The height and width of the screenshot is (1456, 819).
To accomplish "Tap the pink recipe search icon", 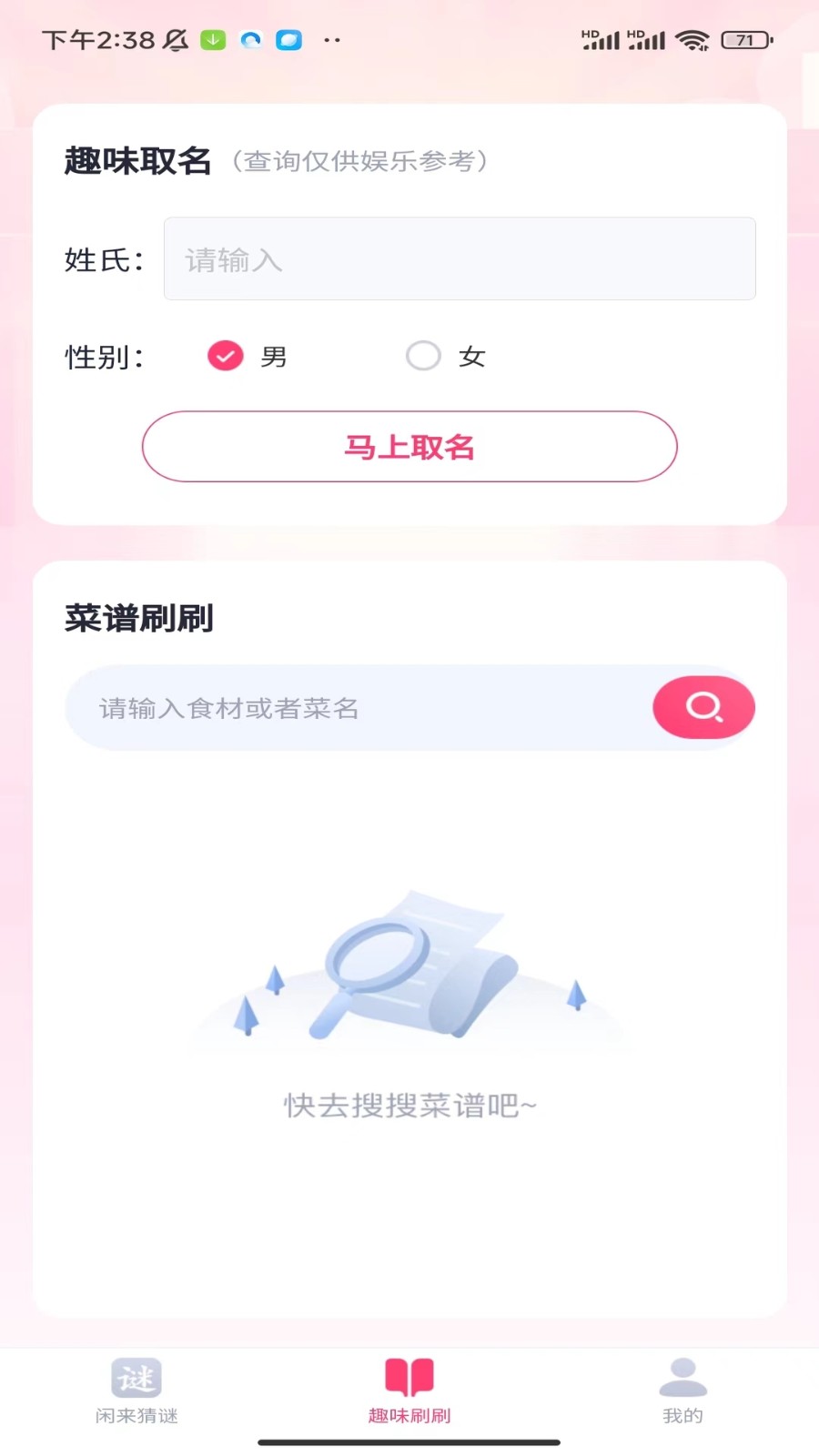I will point(703,707).
